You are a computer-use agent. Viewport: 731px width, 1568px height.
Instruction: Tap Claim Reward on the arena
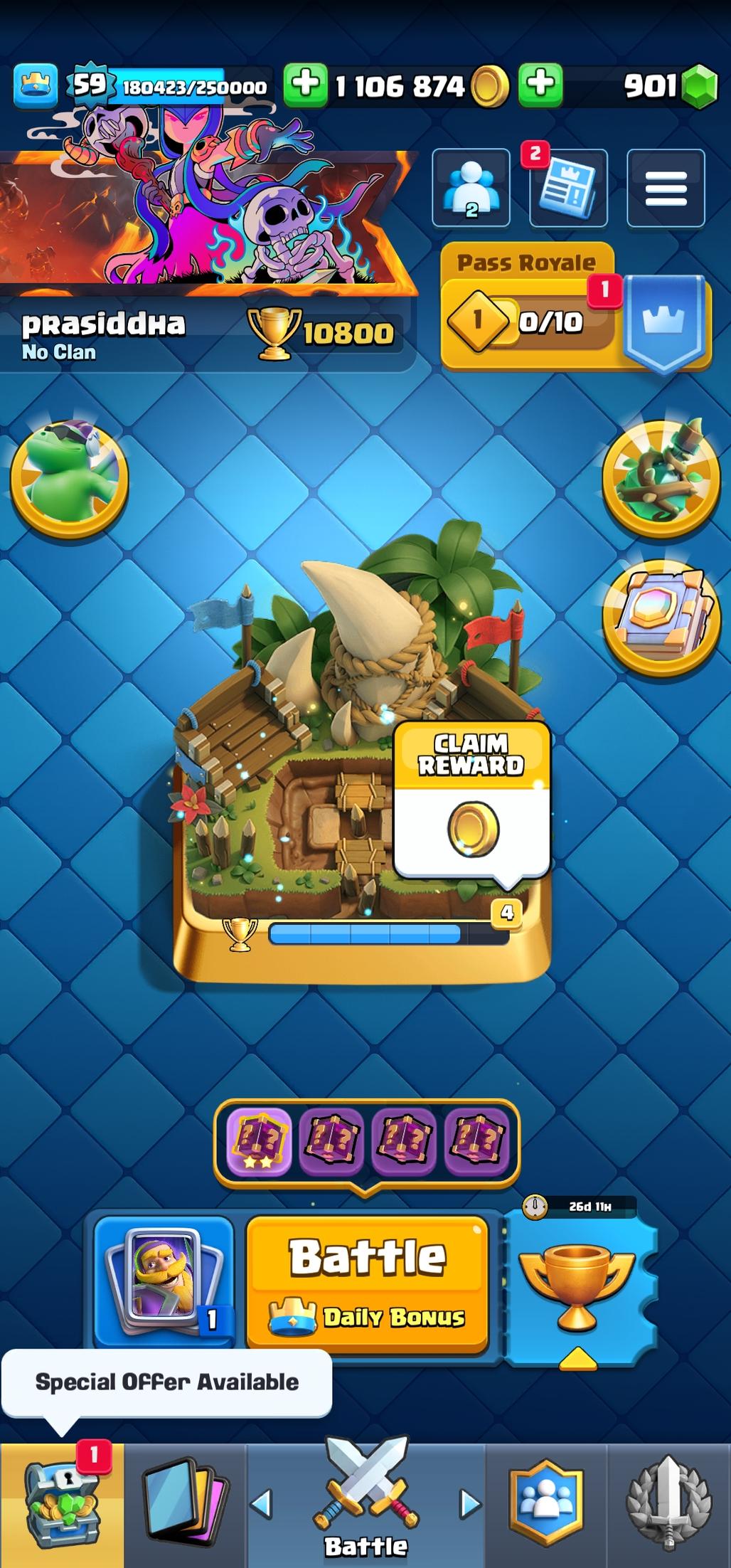coord(471,800)
